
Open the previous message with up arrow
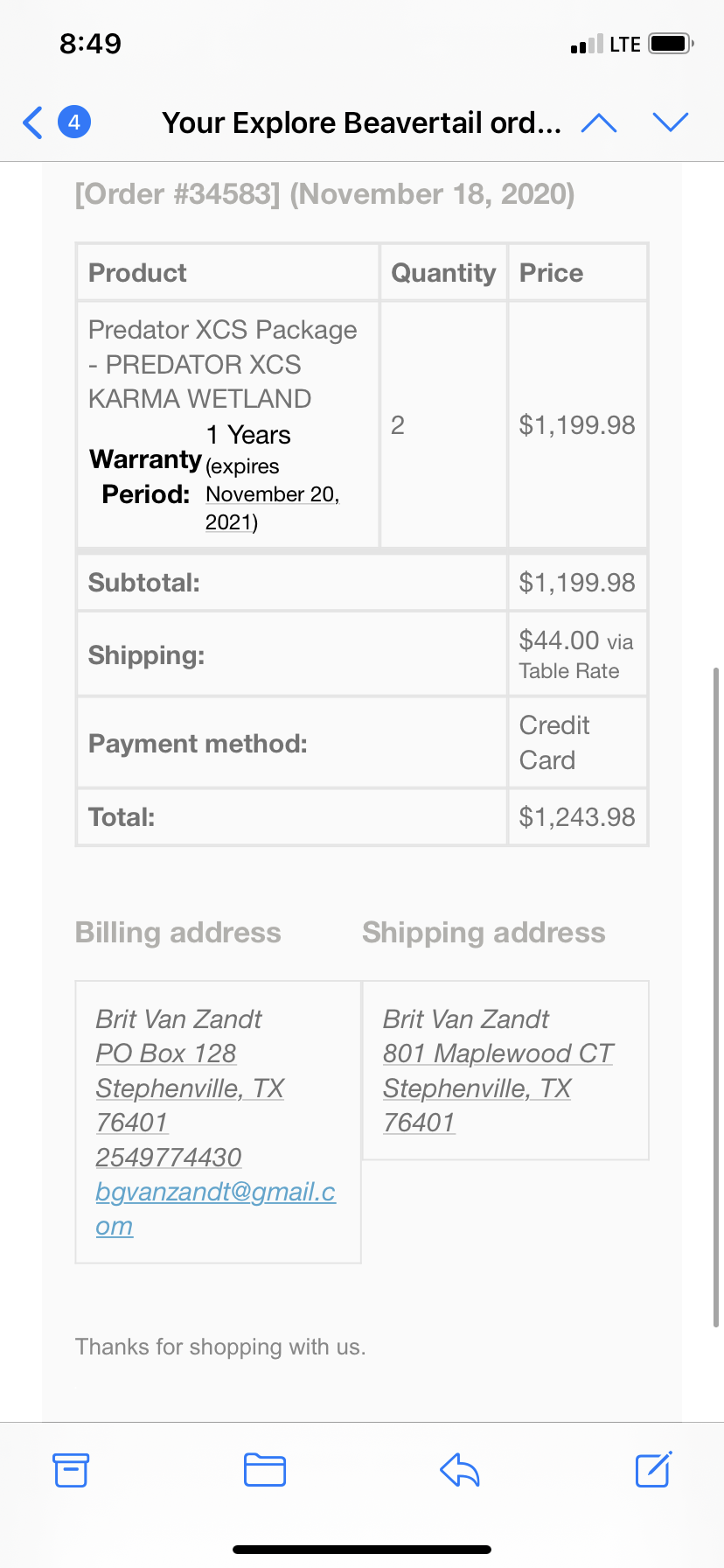pyautogui.click(x=599, y=122)
